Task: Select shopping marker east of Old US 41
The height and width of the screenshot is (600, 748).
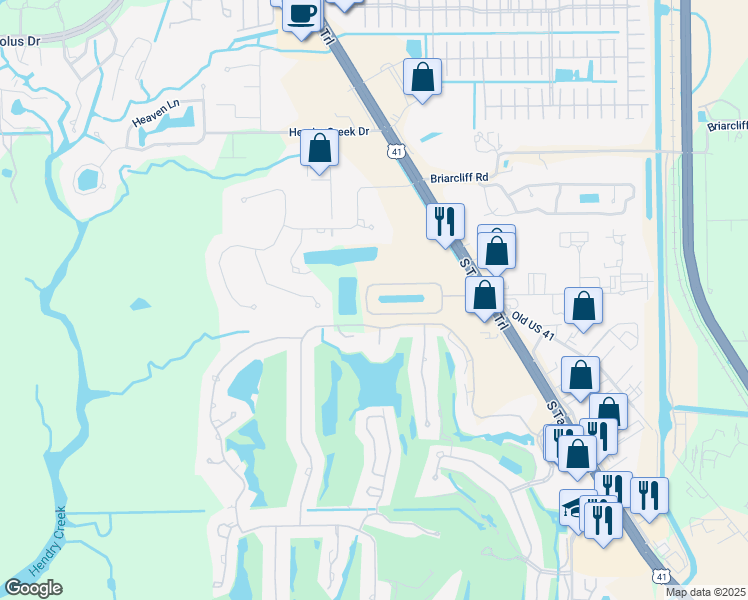Action: tap(583, 307)
